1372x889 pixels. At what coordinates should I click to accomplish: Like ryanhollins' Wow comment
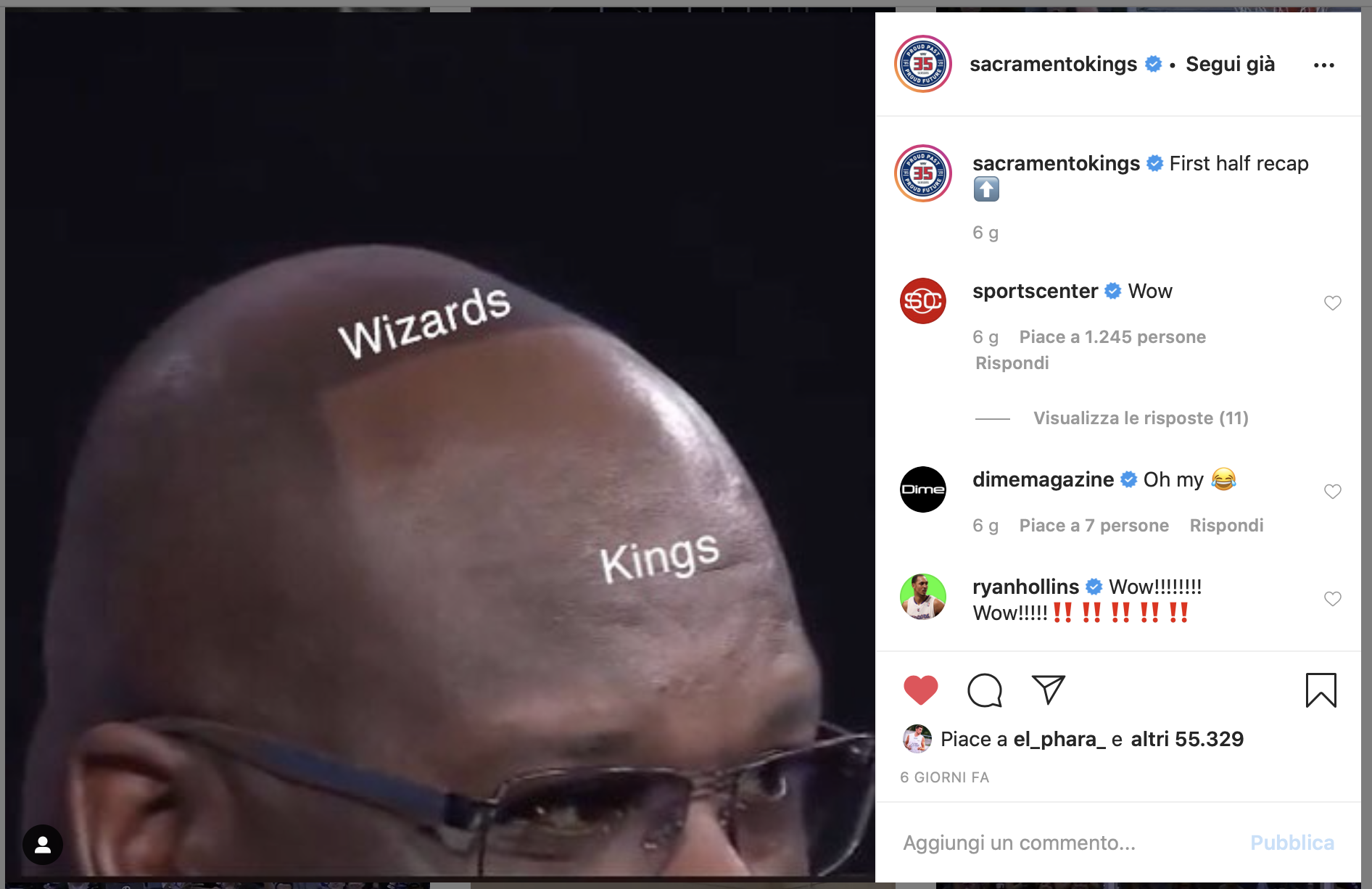click(x=1332, y=599)
